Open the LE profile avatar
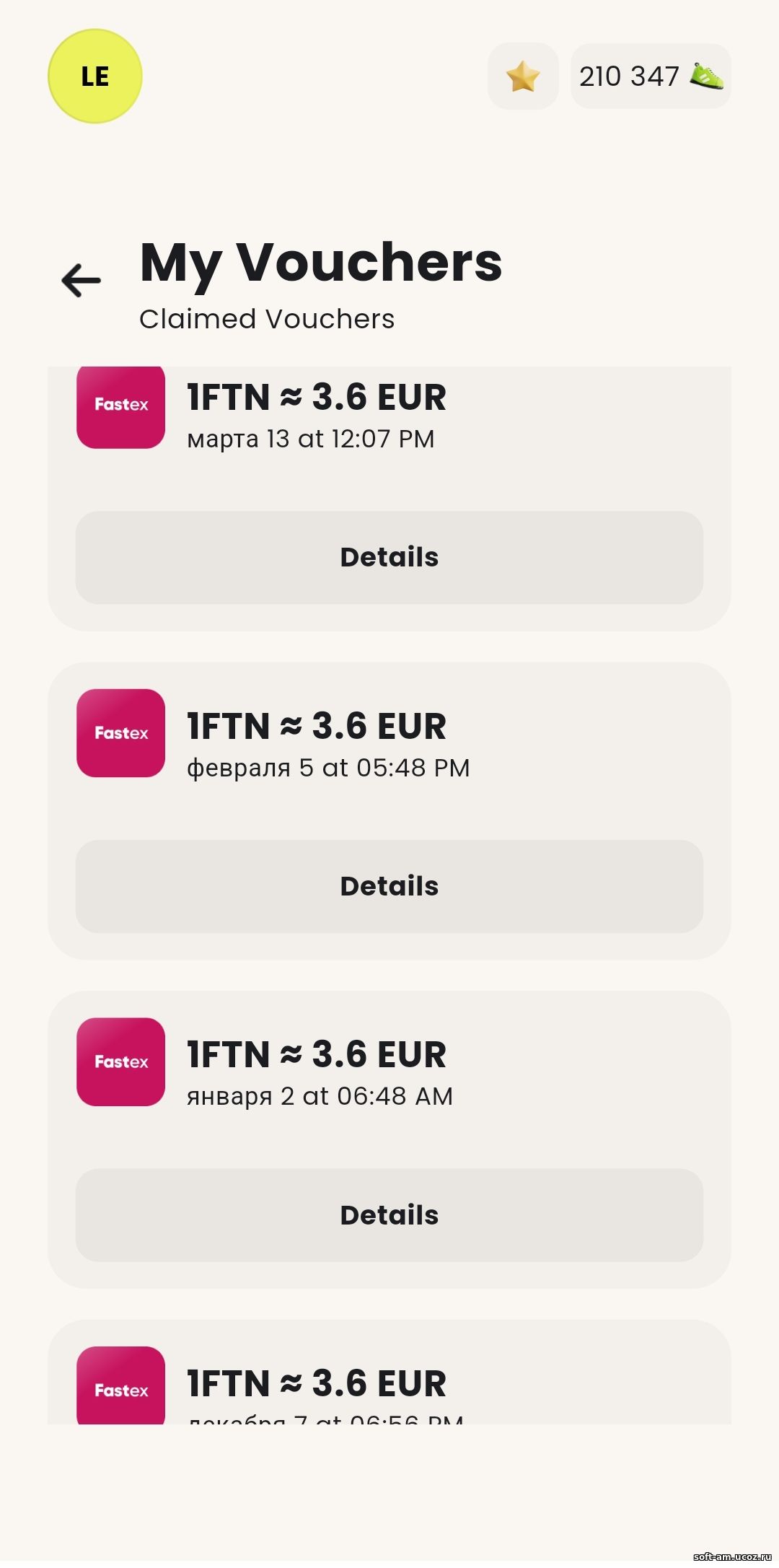 [95, 76]
